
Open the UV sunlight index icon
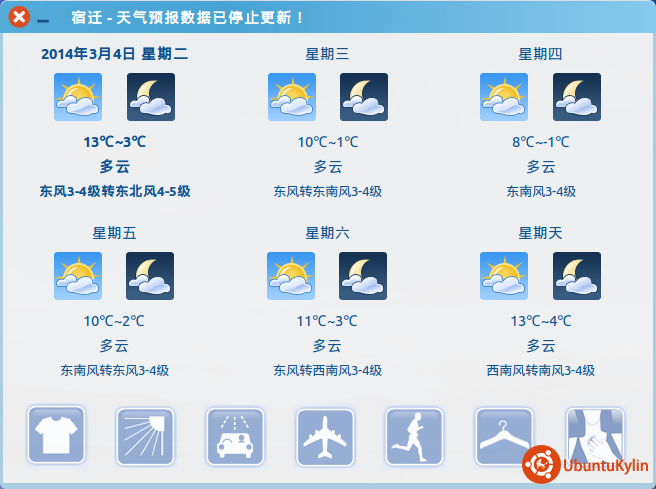click(145, 436)
